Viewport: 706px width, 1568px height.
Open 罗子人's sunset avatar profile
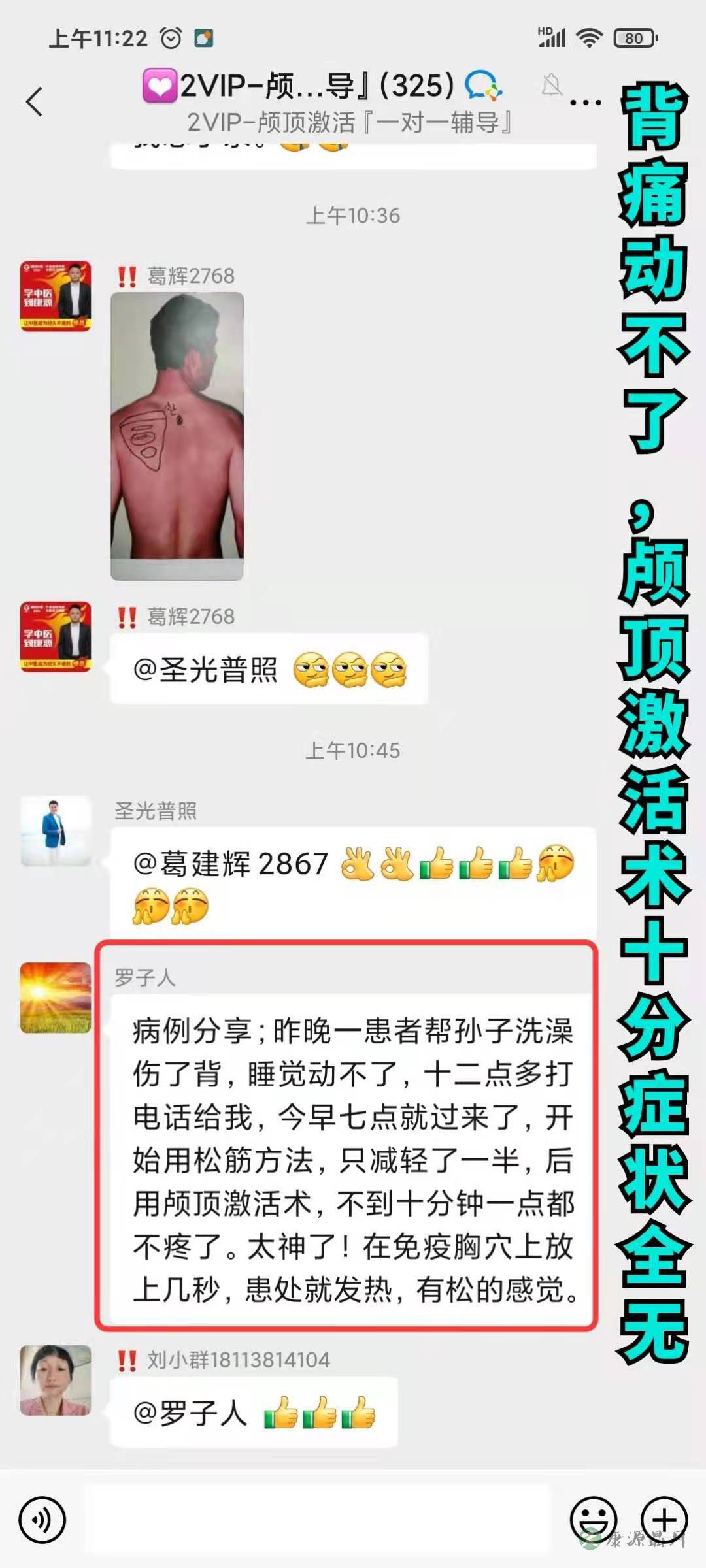click(x=56, y=997)
